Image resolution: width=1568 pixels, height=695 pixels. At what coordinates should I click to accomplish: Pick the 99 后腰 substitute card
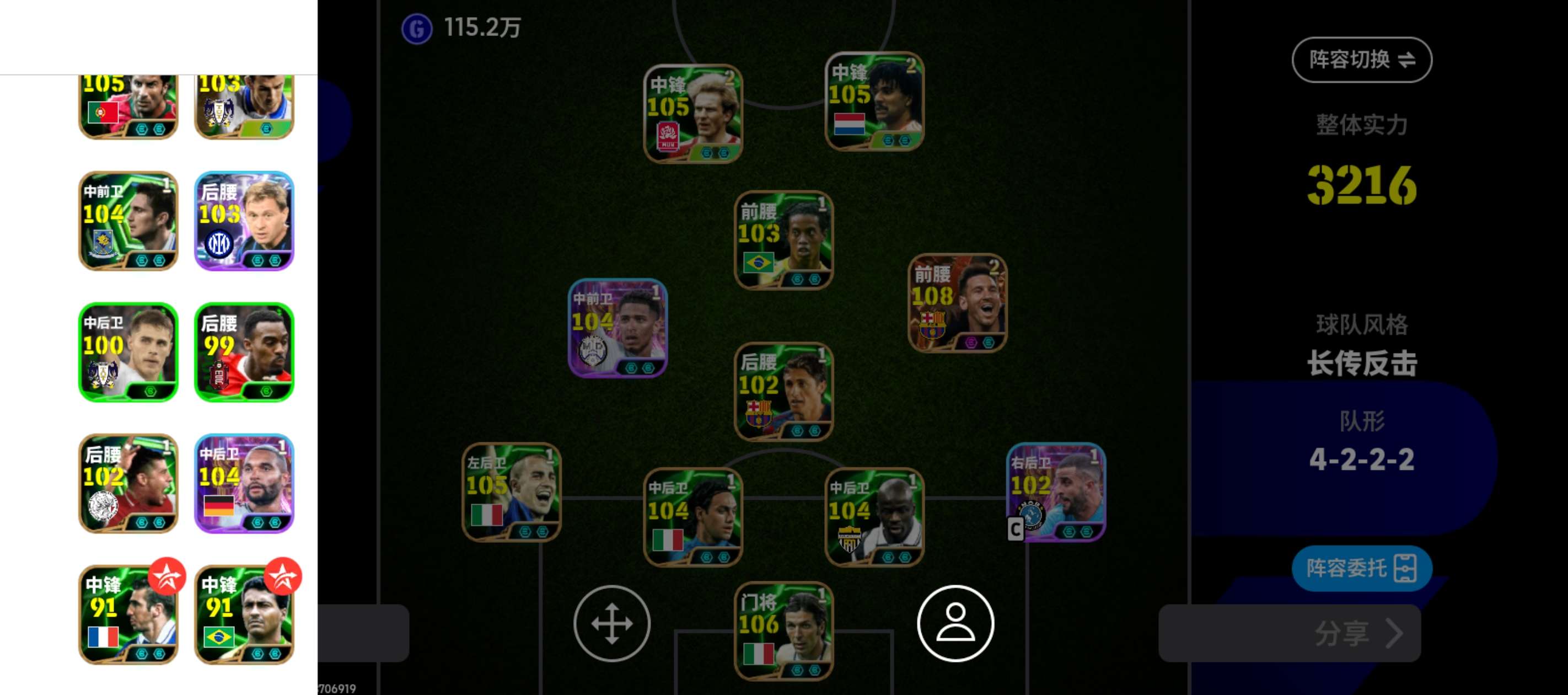coord(244,352)
